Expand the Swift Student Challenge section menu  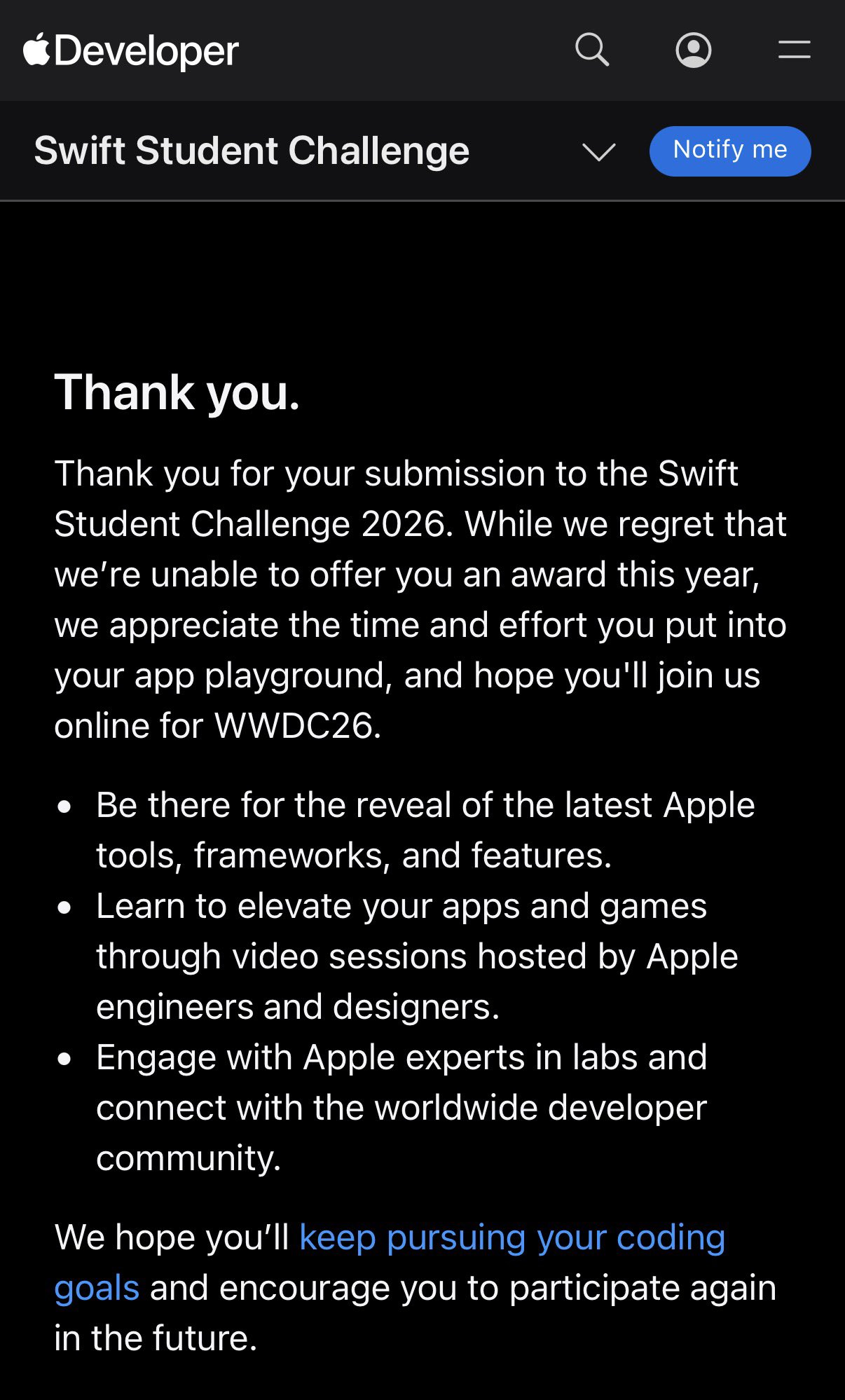pyautogui.click(x=598, y=151)
